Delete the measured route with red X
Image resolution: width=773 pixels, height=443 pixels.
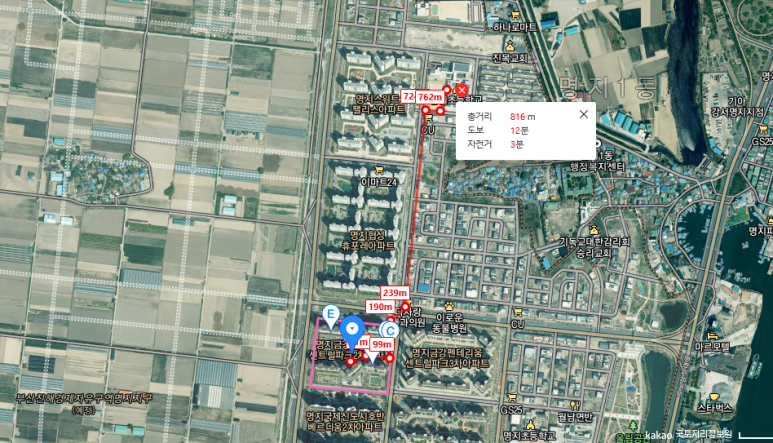point(461,91)
